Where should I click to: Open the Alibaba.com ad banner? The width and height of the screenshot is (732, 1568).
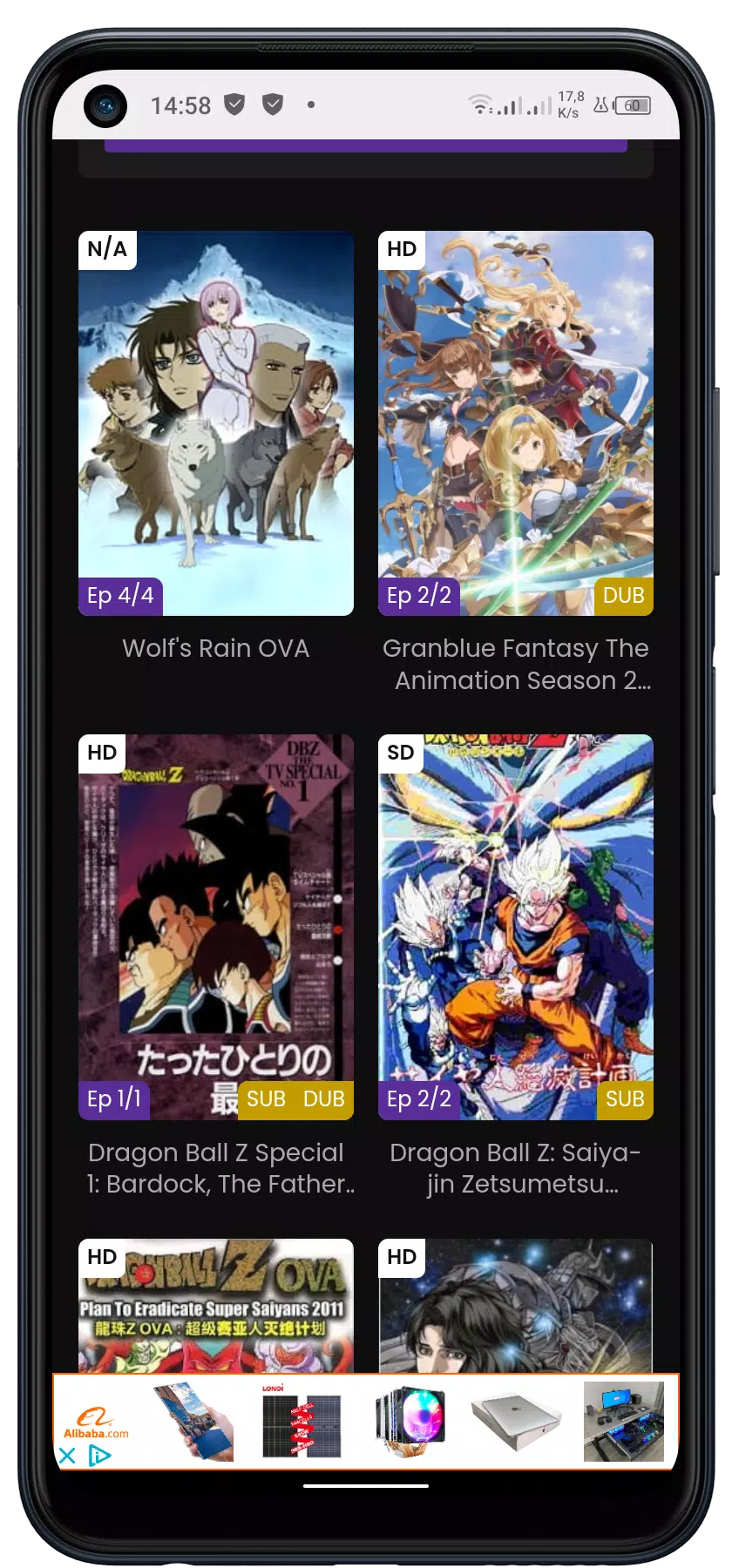(x=366, y=1418)
